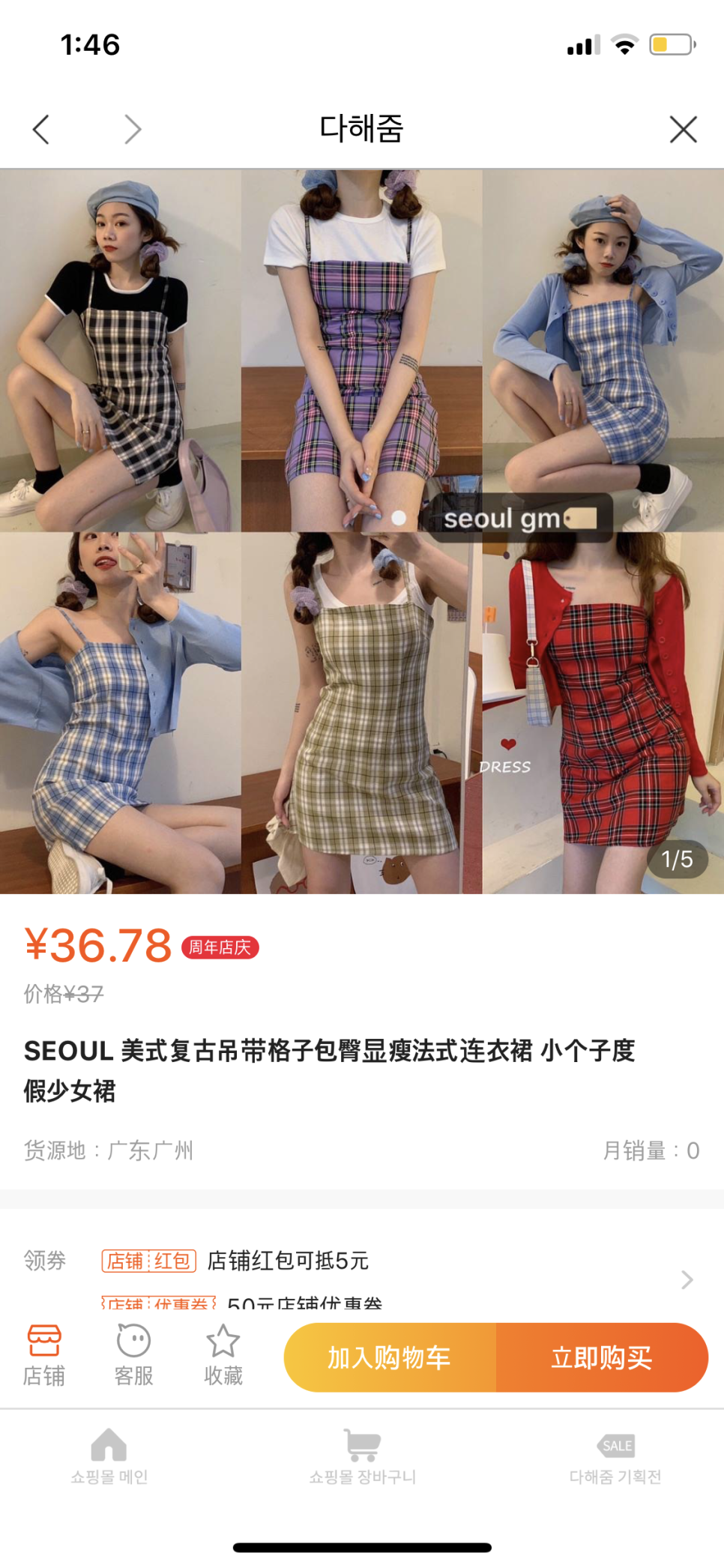Contact 客服 customer service

(133, 1355)
